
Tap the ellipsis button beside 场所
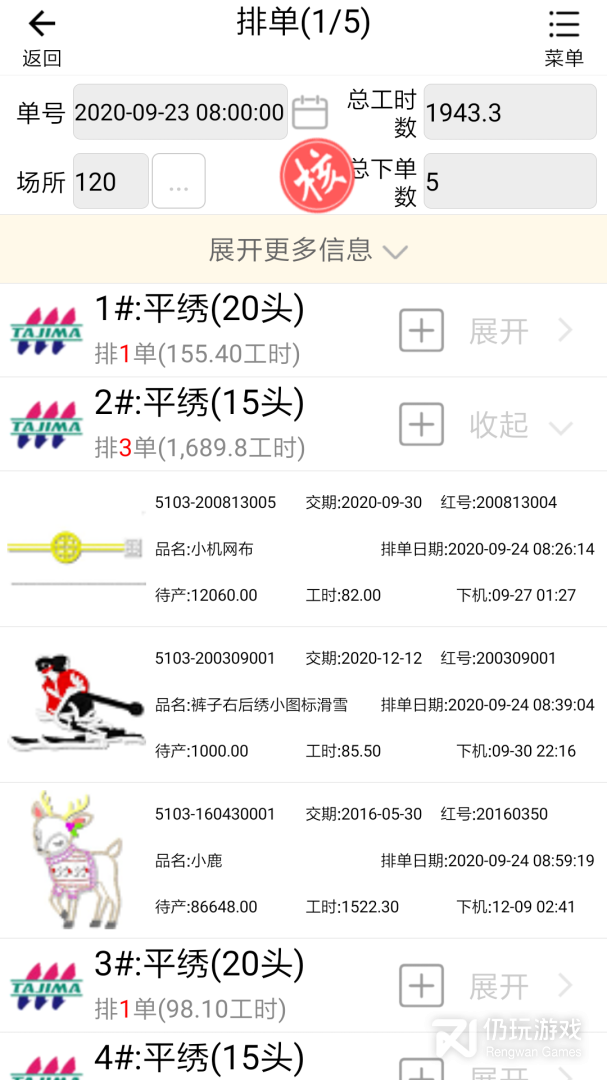[x=179, y=181]
